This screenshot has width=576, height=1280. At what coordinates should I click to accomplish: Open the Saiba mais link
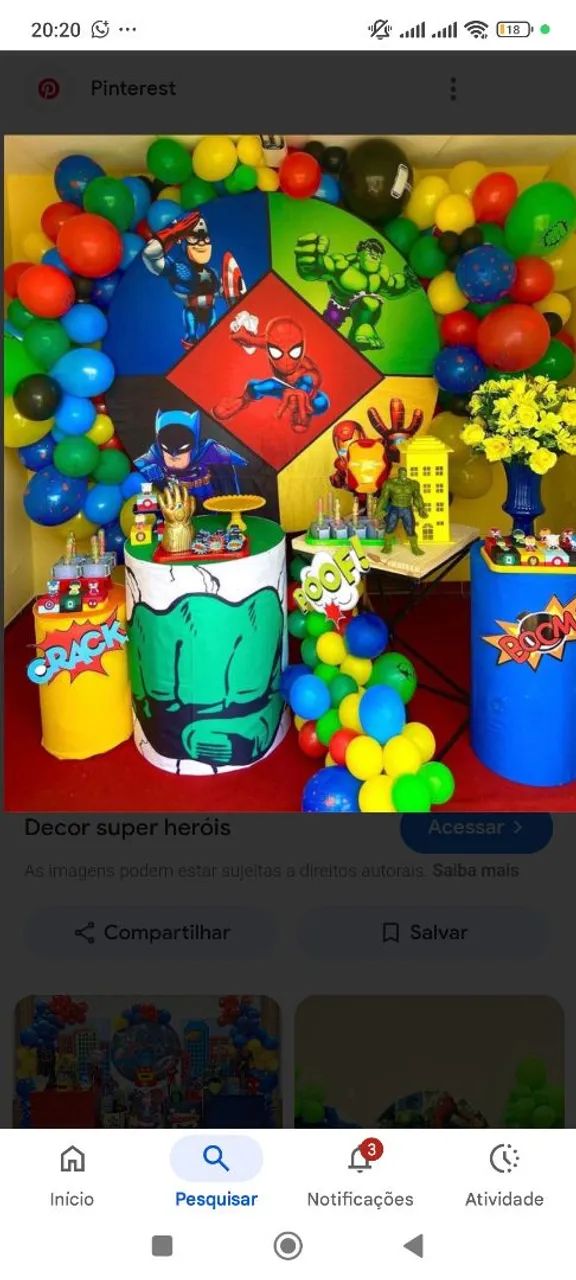pyautogui.click(x=475, y=871)
